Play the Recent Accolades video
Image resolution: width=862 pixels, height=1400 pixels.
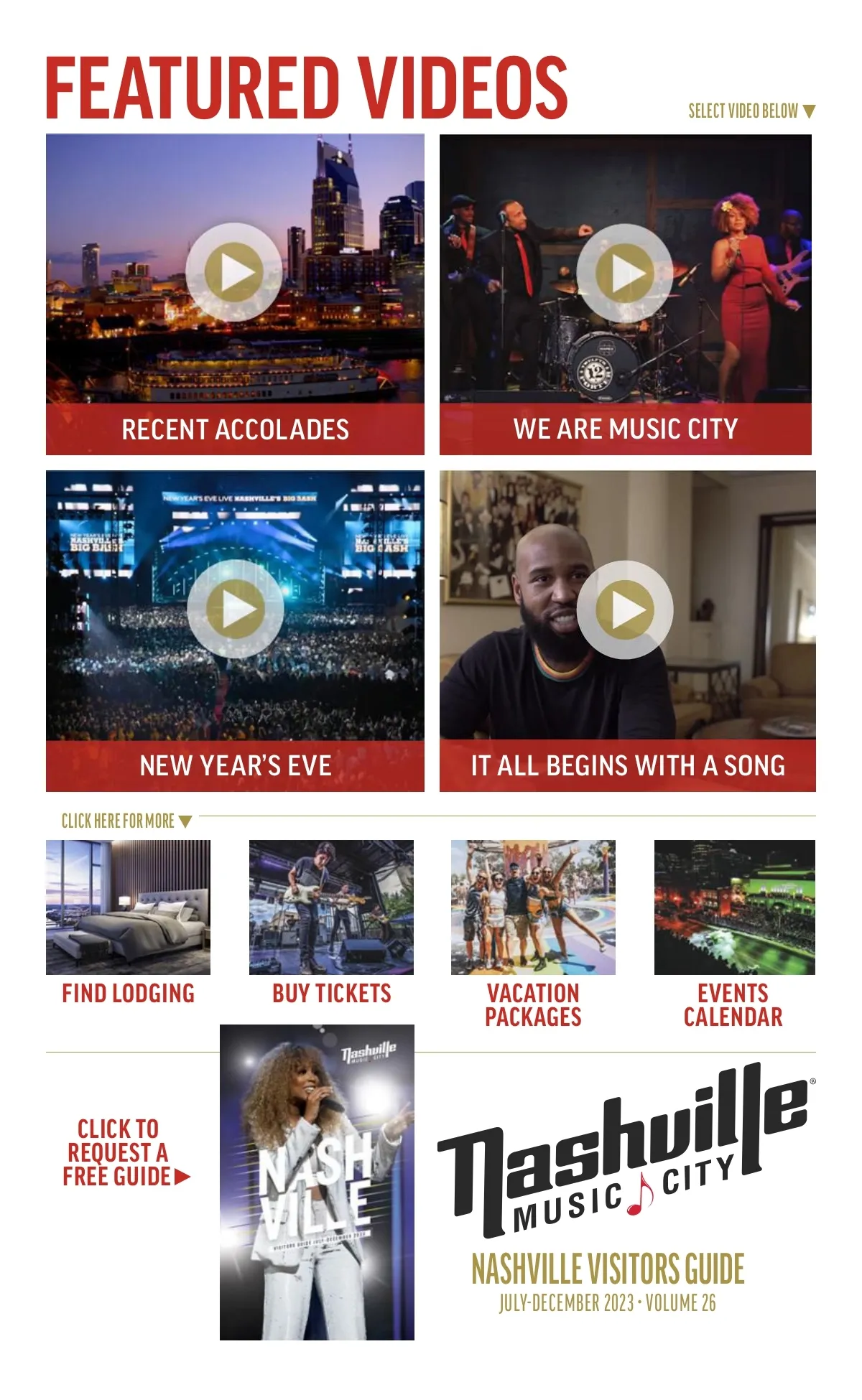point(234,272)
